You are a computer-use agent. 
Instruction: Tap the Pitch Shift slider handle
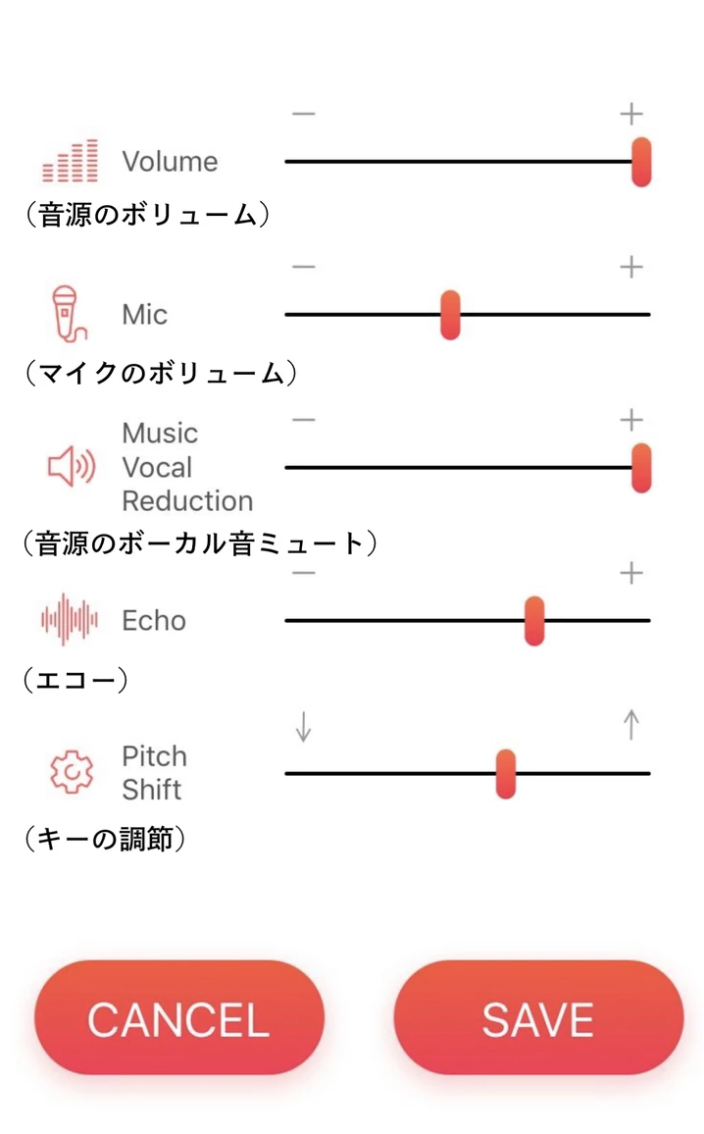506,774
